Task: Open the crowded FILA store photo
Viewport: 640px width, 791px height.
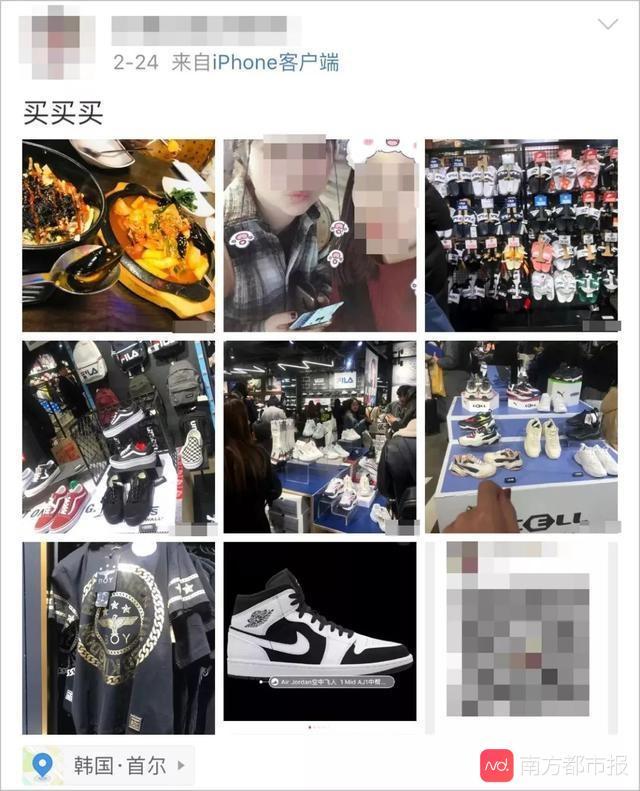Action: click(x=320, y=437)
